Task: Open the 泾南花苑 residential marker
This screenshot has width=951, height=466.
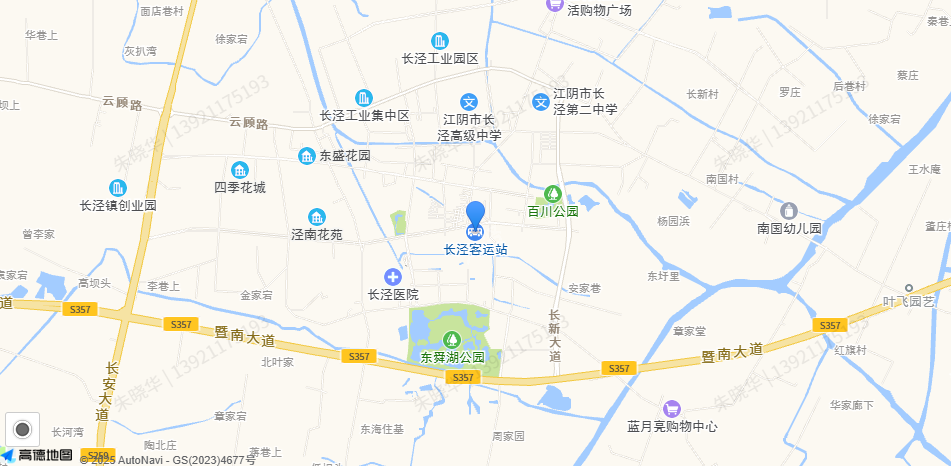Action: click(x=316, y=217)
